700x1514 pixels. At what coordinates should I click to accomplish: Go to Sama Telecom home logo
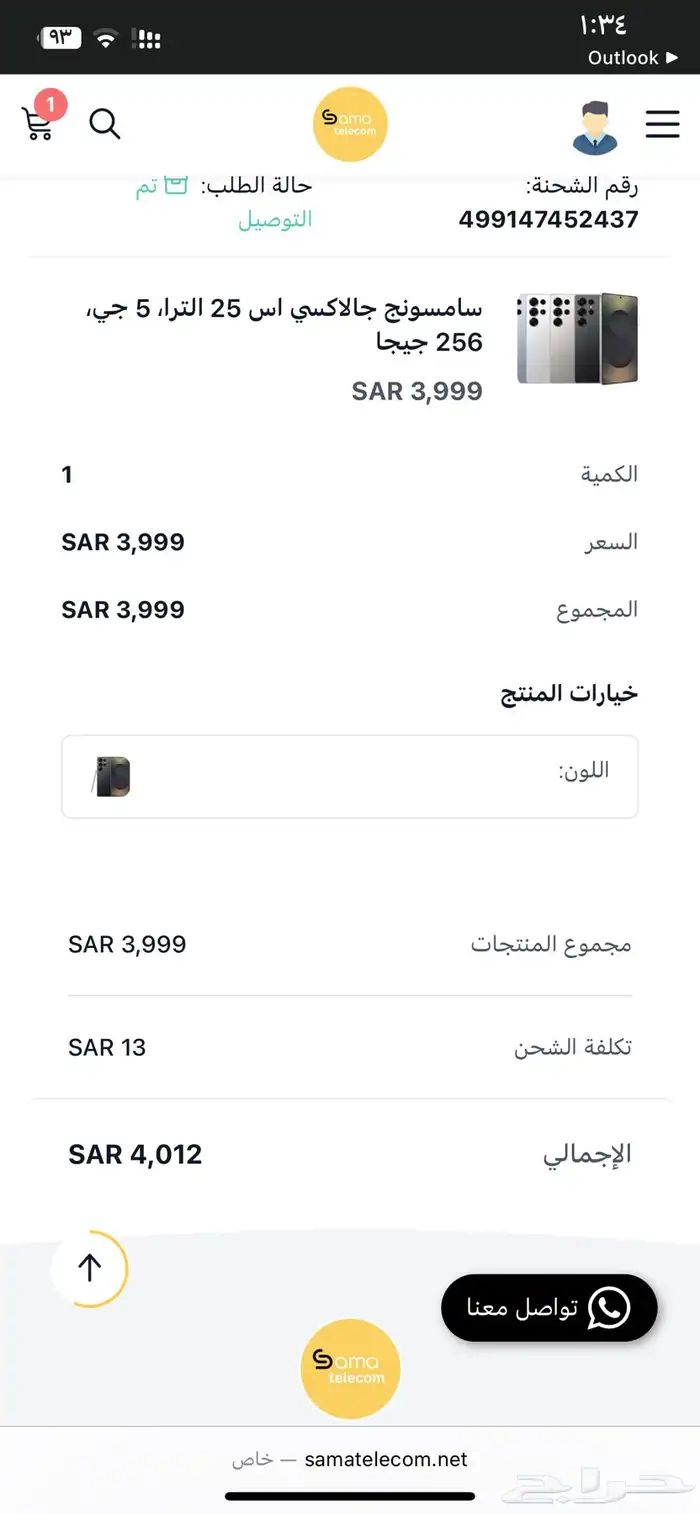pos(350,124)
